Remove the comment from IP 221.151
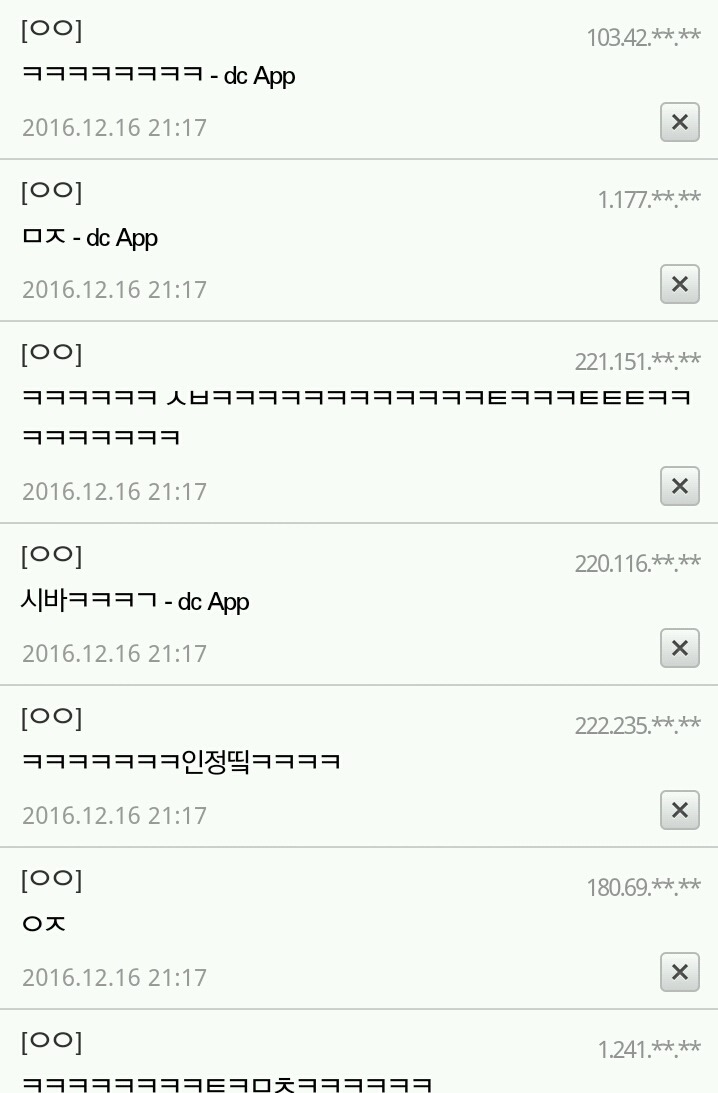 pos(679,486)
